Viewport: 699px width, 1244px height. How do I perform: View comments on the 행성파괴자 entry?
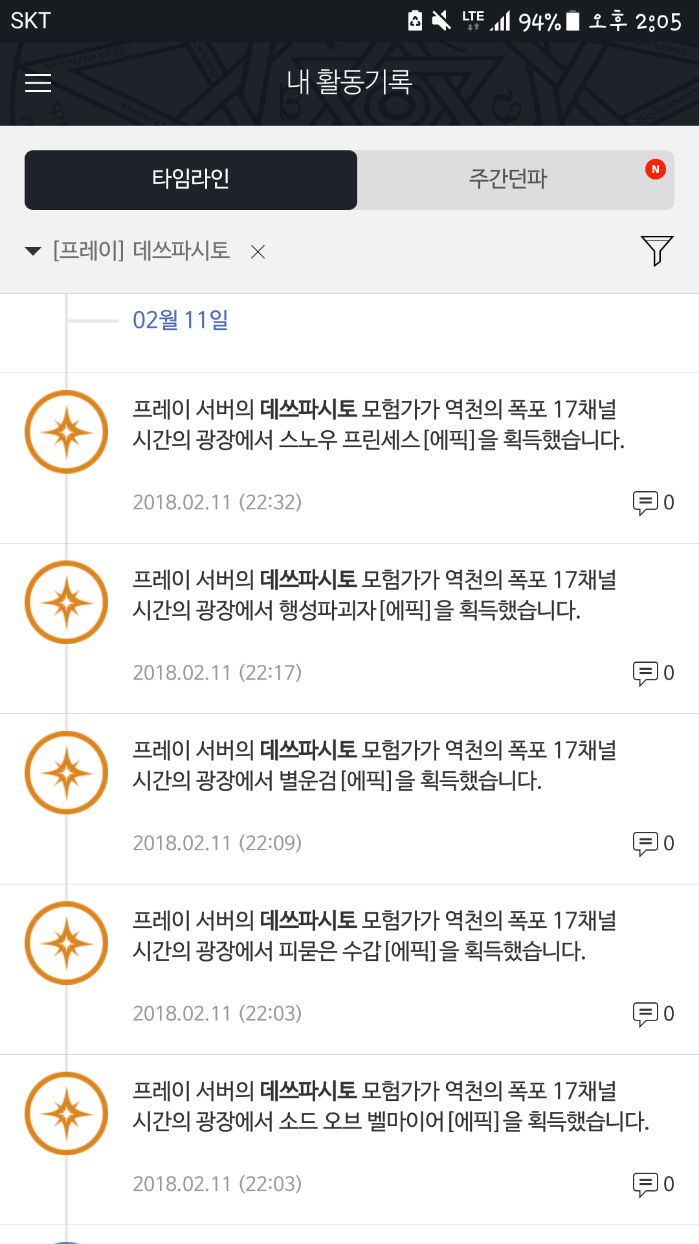pyautogui.click(x=653, y=673)
